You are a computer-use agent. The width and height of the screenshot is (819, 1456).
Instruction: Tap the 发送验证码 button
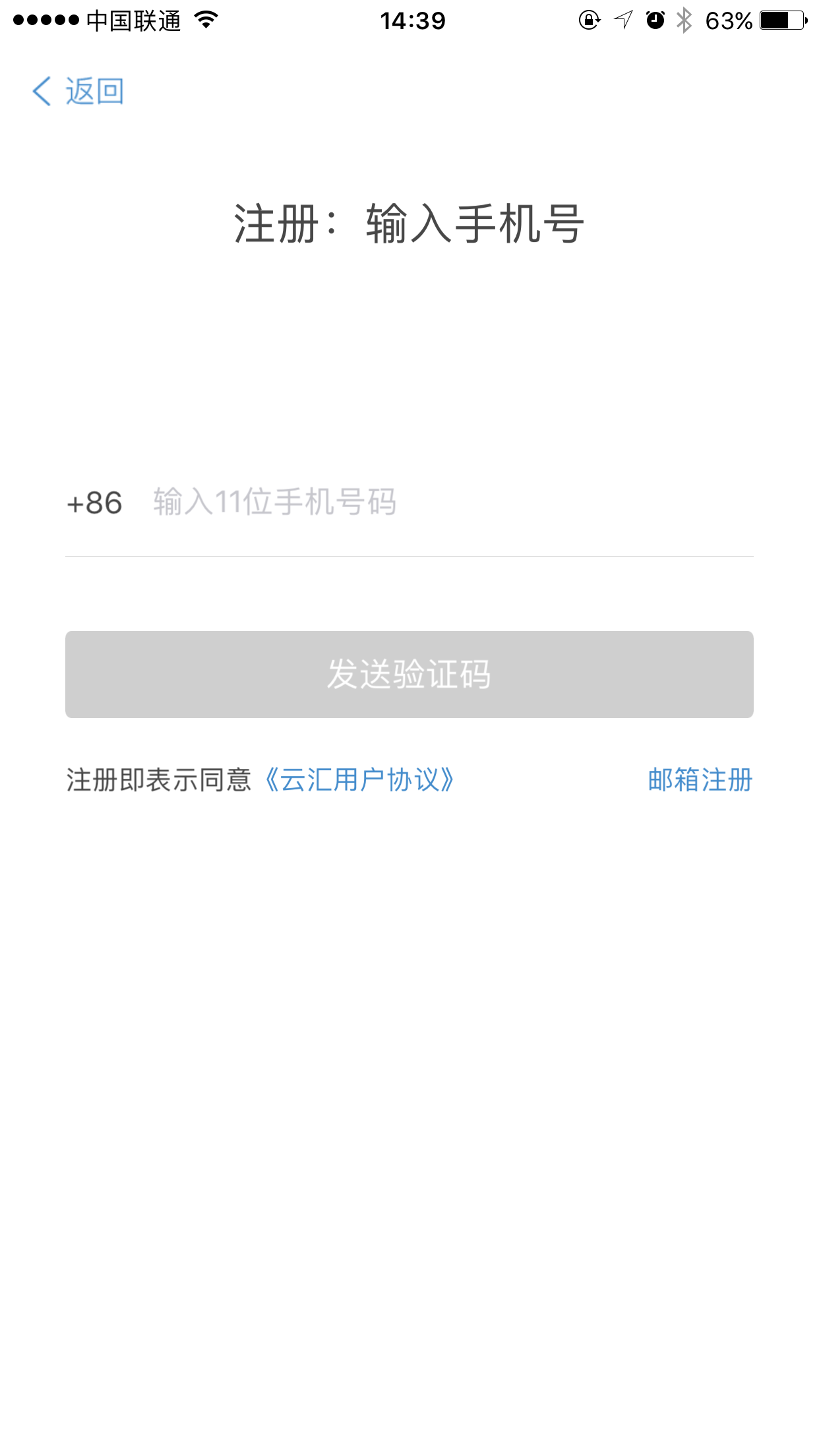click(409, 675)
